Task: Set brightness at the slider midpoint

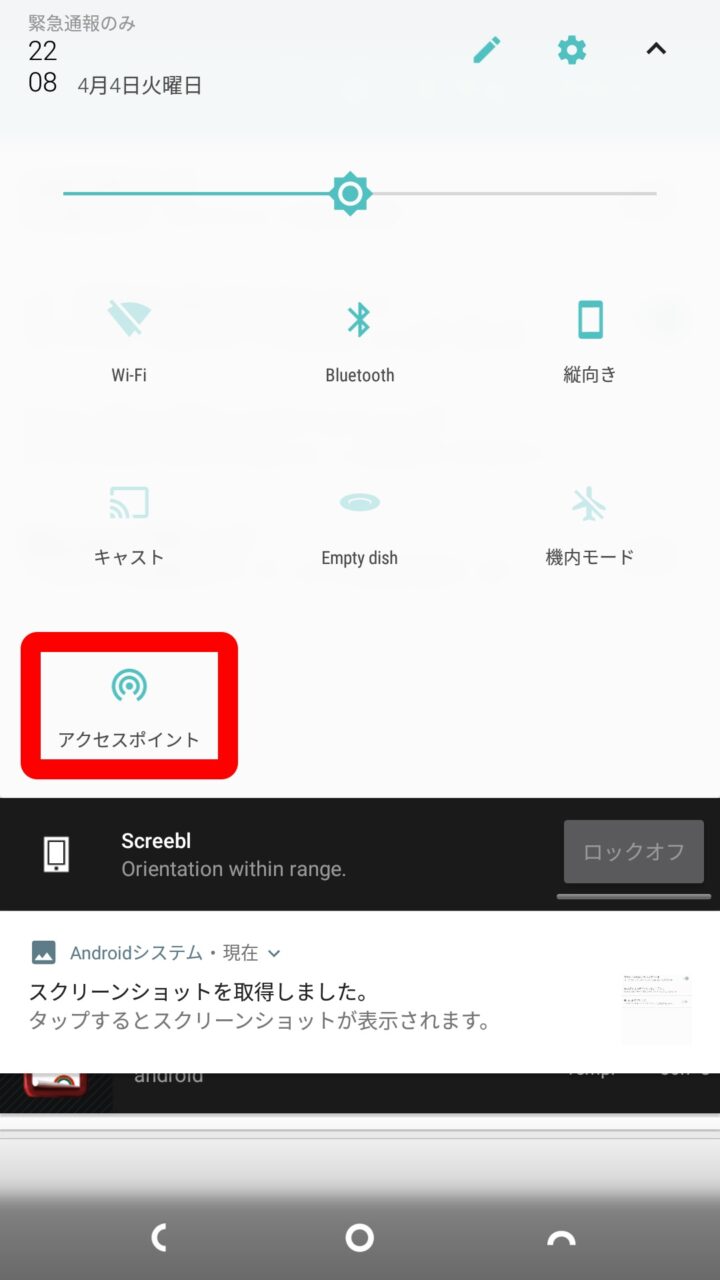Action: (x=360, y=194)
